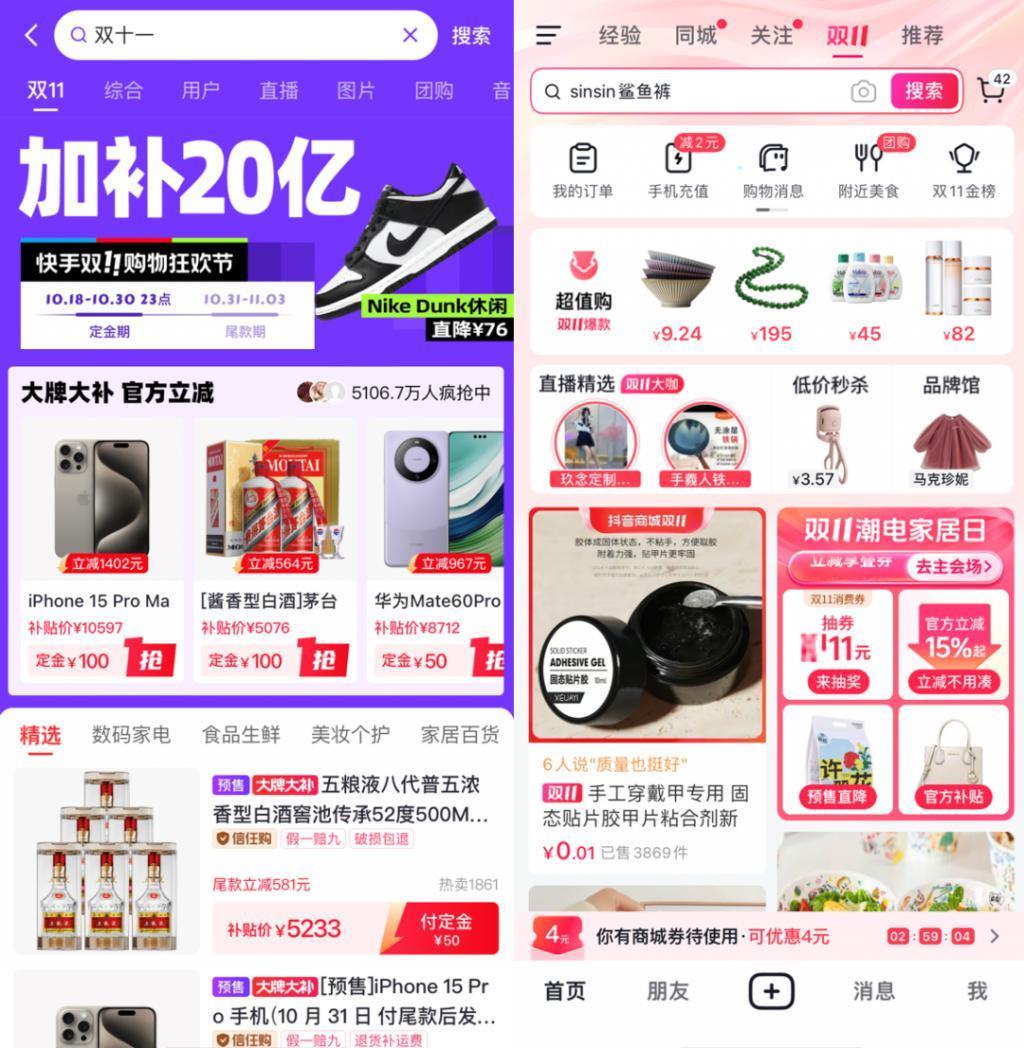Tap the plus button in bottom navigation
This screenshot has height=1048, width=1024.
tap(772, 990)
